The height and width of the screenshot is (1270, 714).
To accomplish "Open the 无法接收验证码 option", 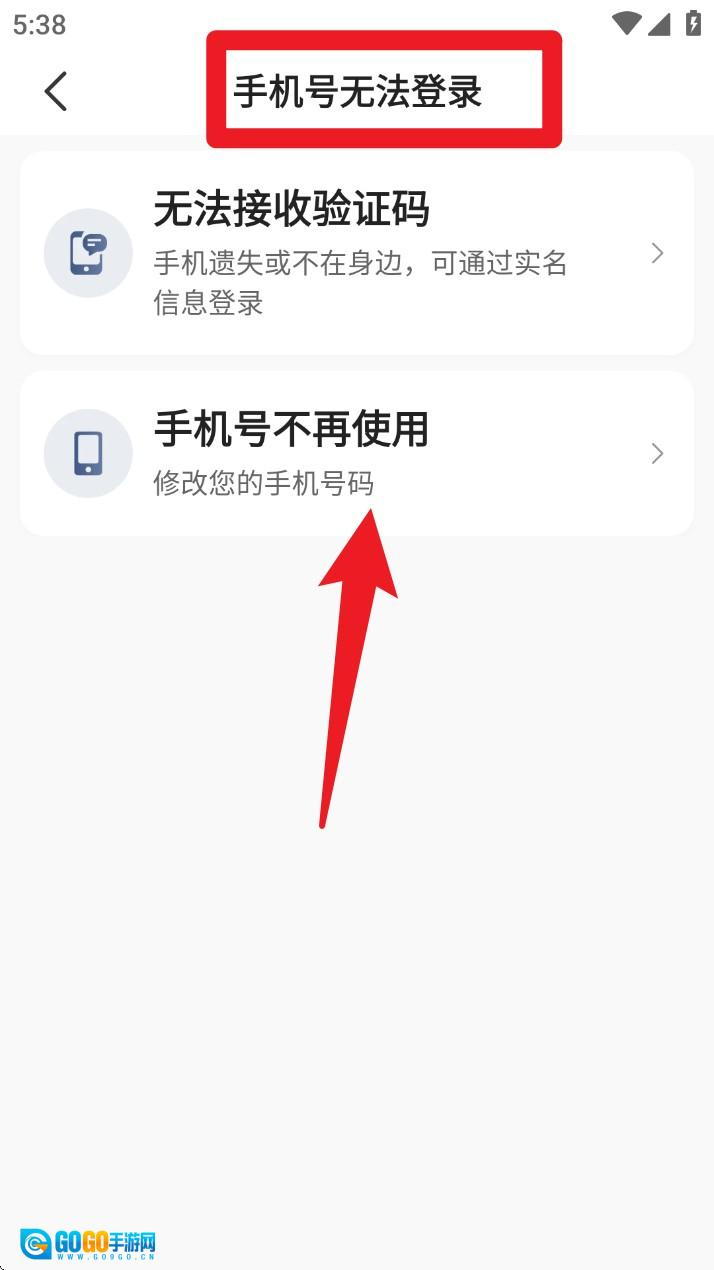I will [356, 253].
